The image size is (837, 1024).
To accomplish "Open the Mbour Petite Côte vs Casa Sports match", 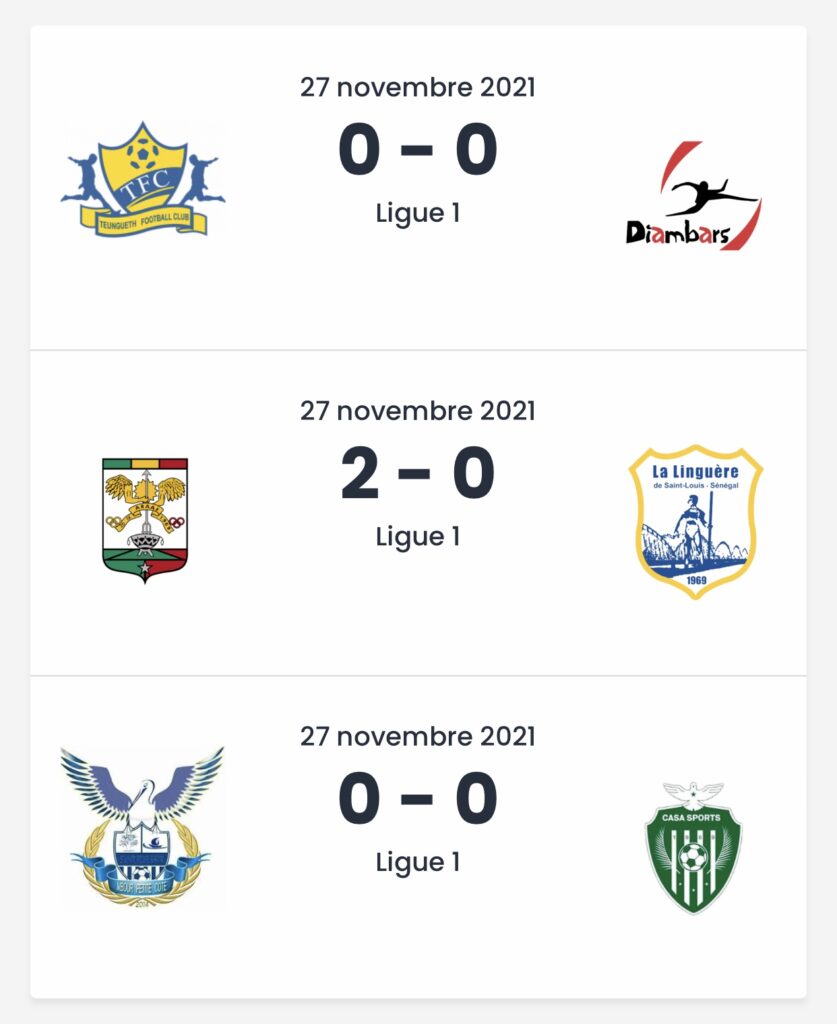I will 417,799.
